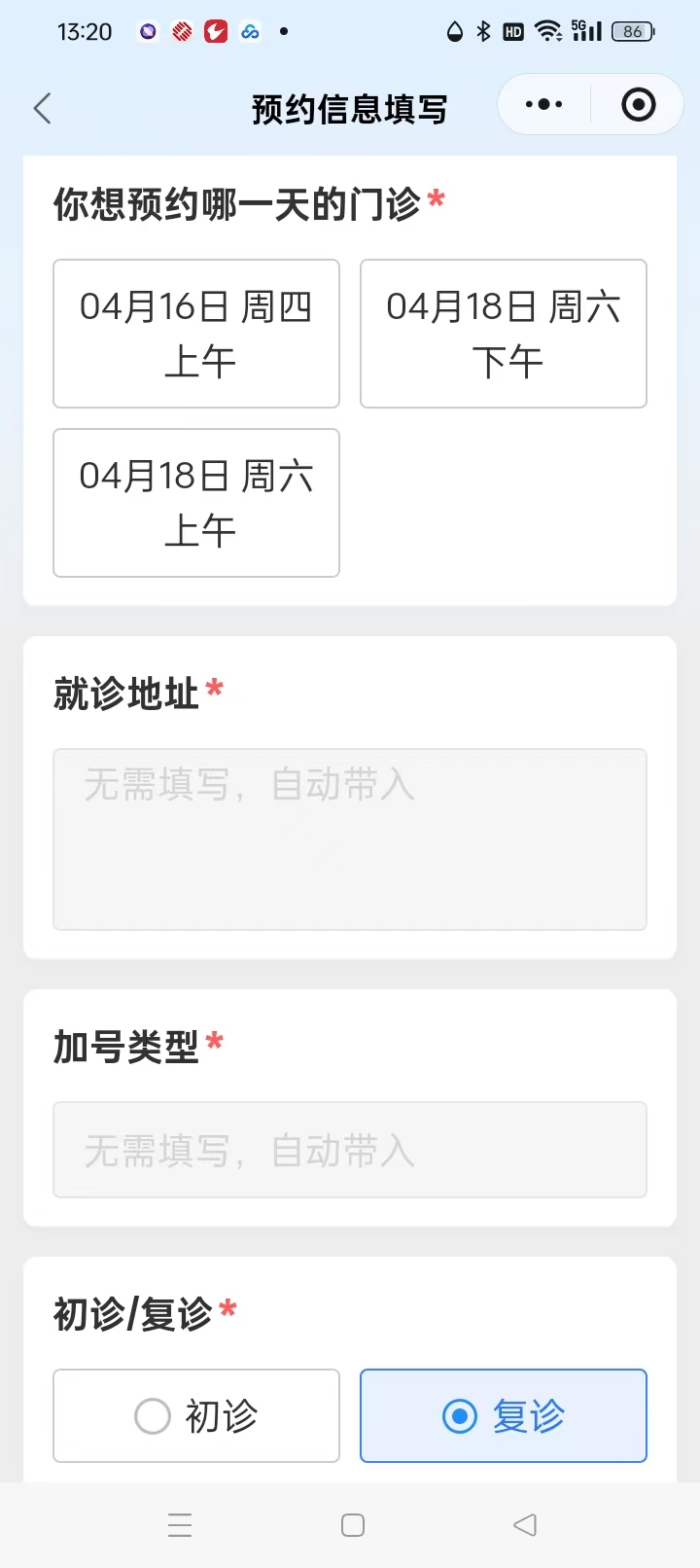Go back from the 预约信息填写 page
This screenshot has width=700, height=1568.
(x=42, y=108)
